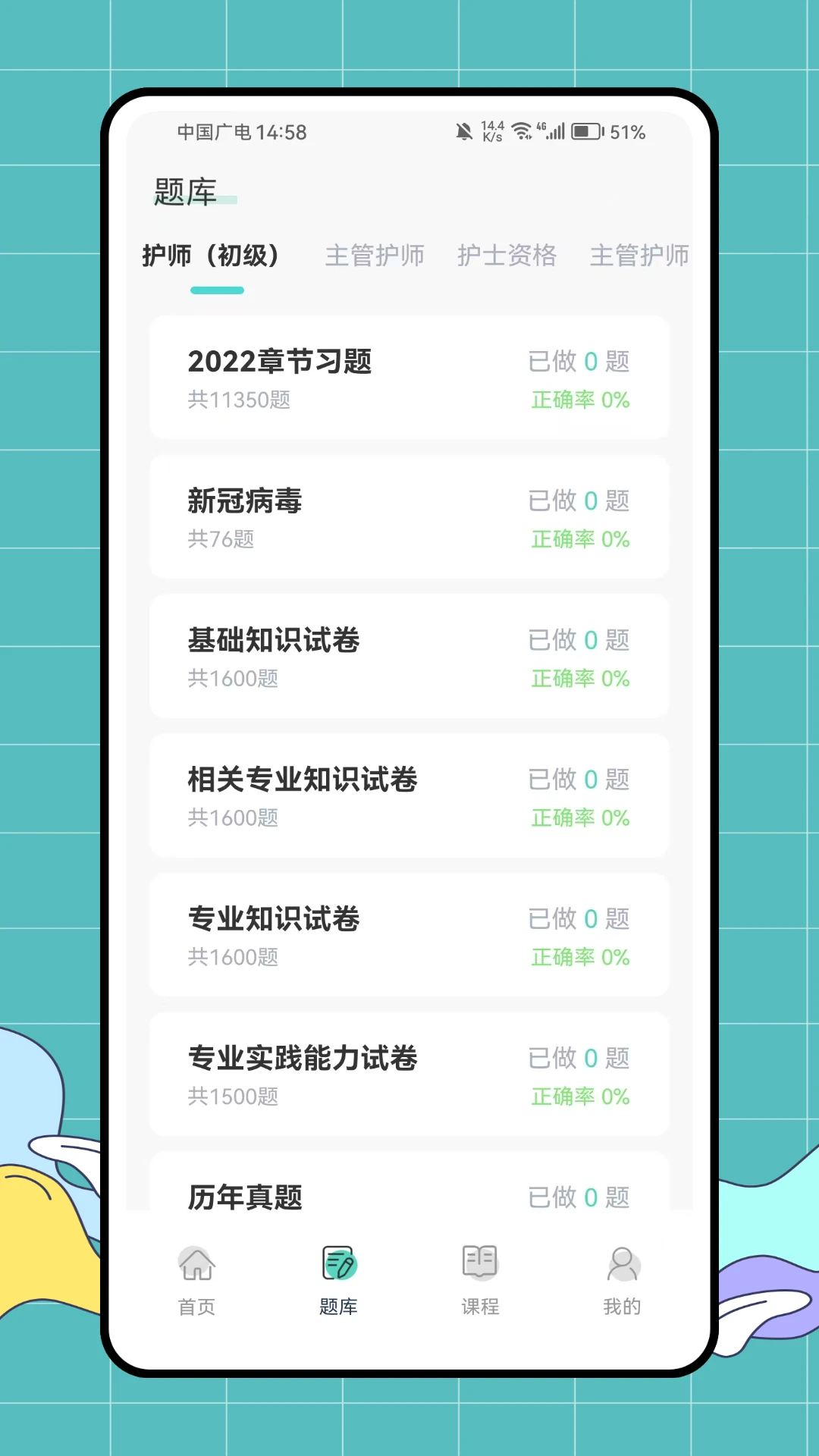Open the 主管护师 tab
The image size is (819, 1456).
click(x=375, y=256)
